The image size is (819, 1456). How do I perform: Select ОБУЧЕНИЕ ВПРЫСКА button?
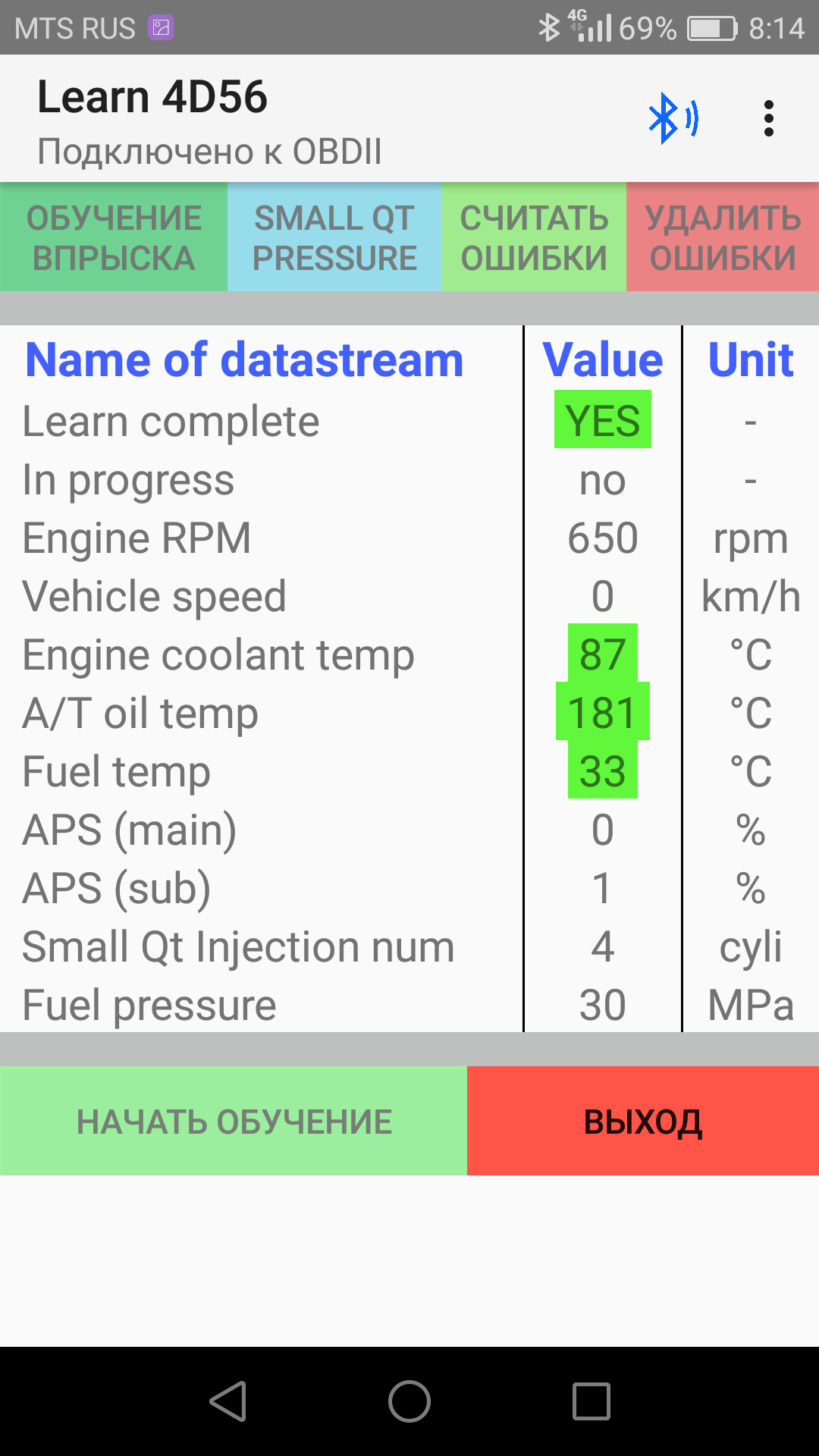coord(114,237)
